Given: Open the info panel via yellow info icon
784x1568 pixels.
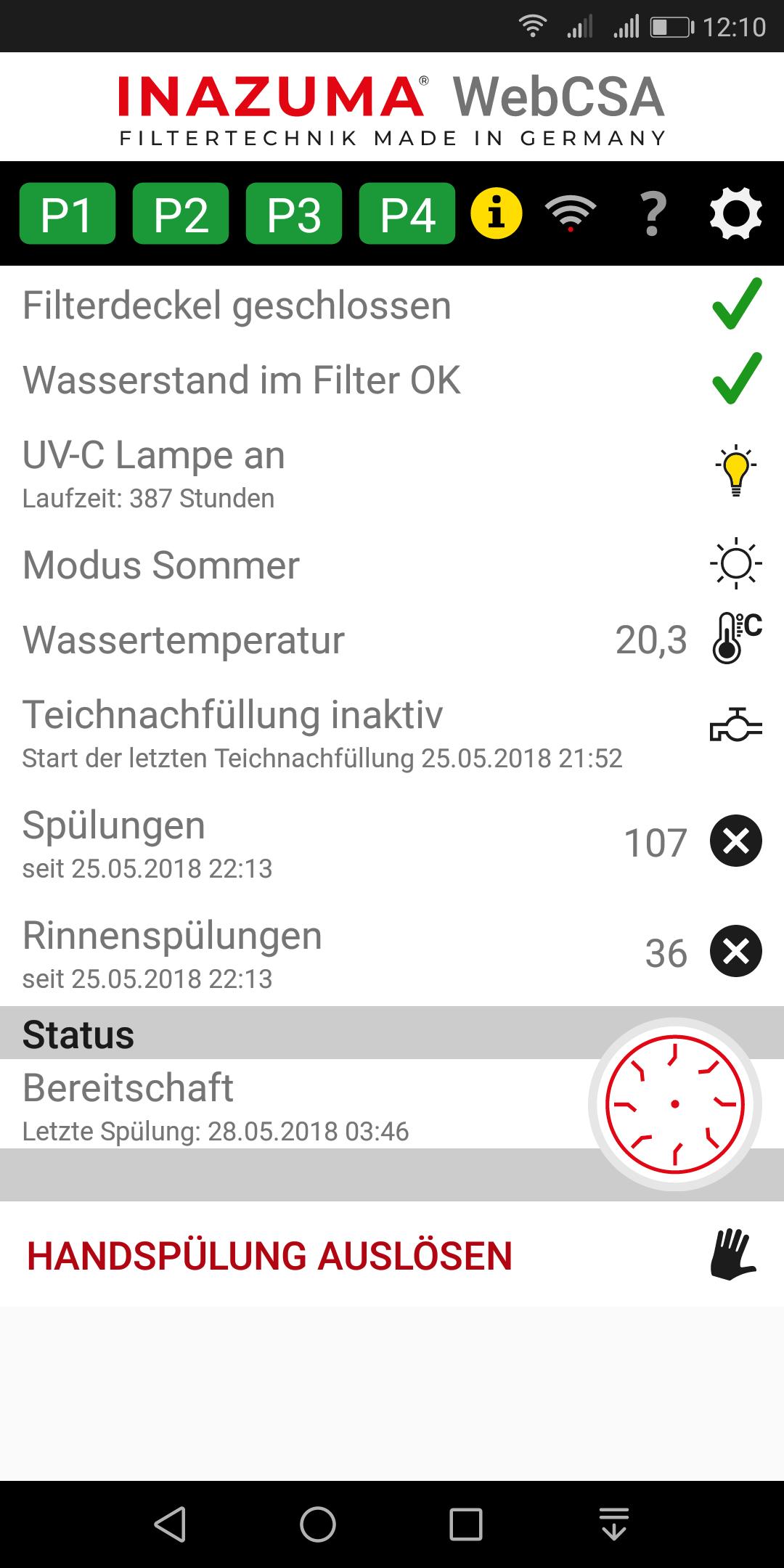Looking at the screenshot, I should 496,214.
